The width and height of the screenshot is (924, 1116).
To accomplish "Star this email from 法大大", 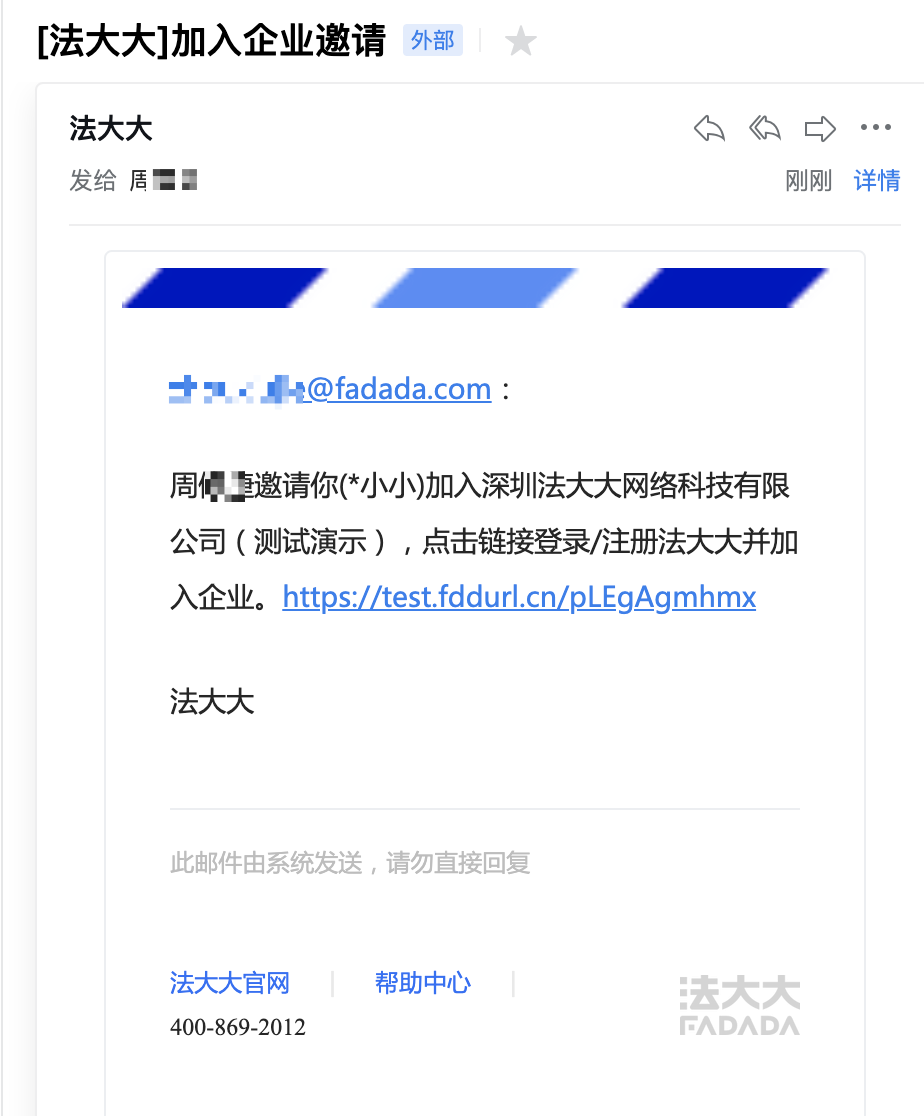I will click(521, 42).
